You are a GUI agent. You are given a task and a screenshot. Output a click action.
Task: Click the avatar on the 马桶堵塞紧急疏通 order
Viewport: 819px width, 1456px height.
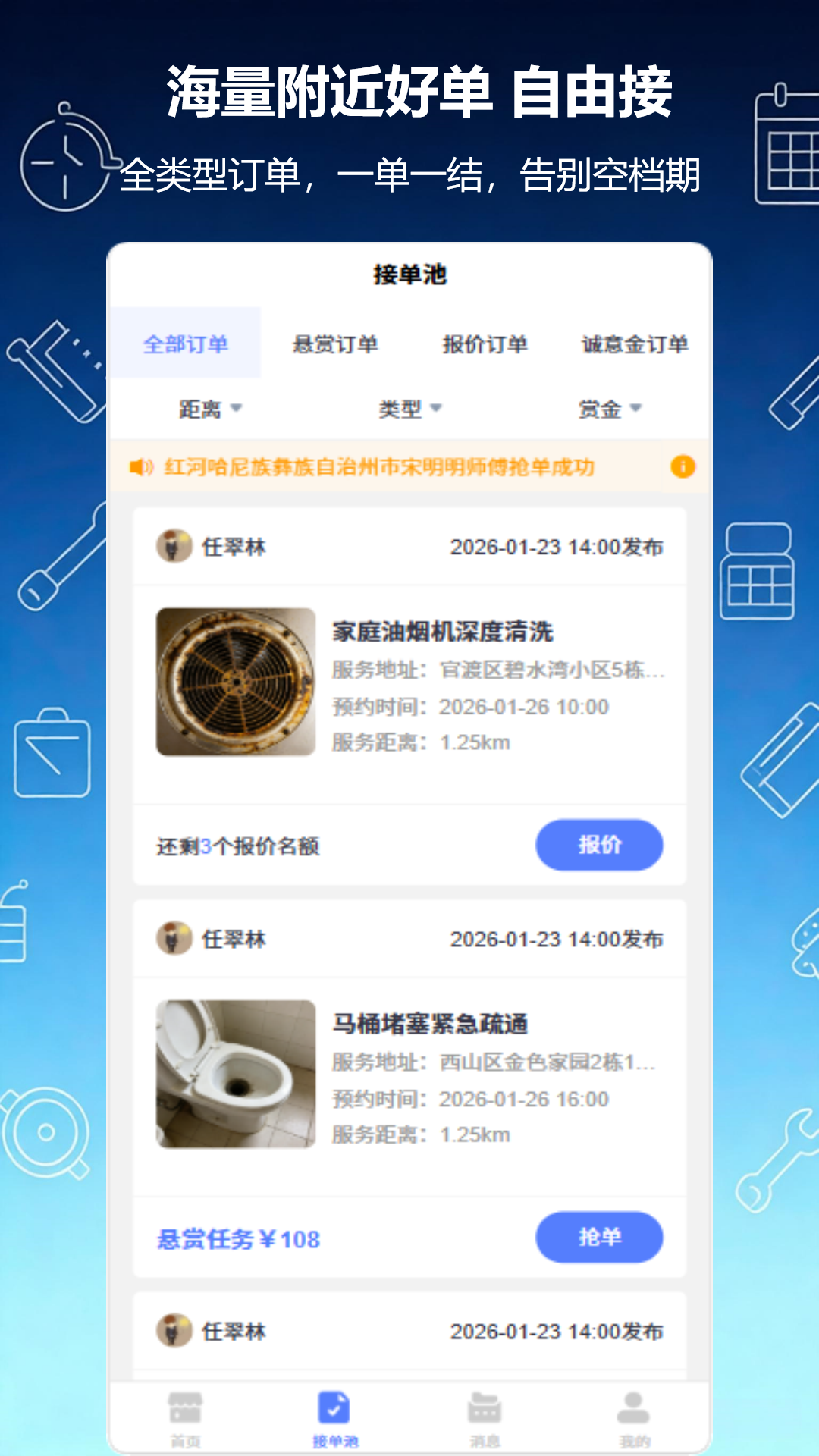coord(173,939)
